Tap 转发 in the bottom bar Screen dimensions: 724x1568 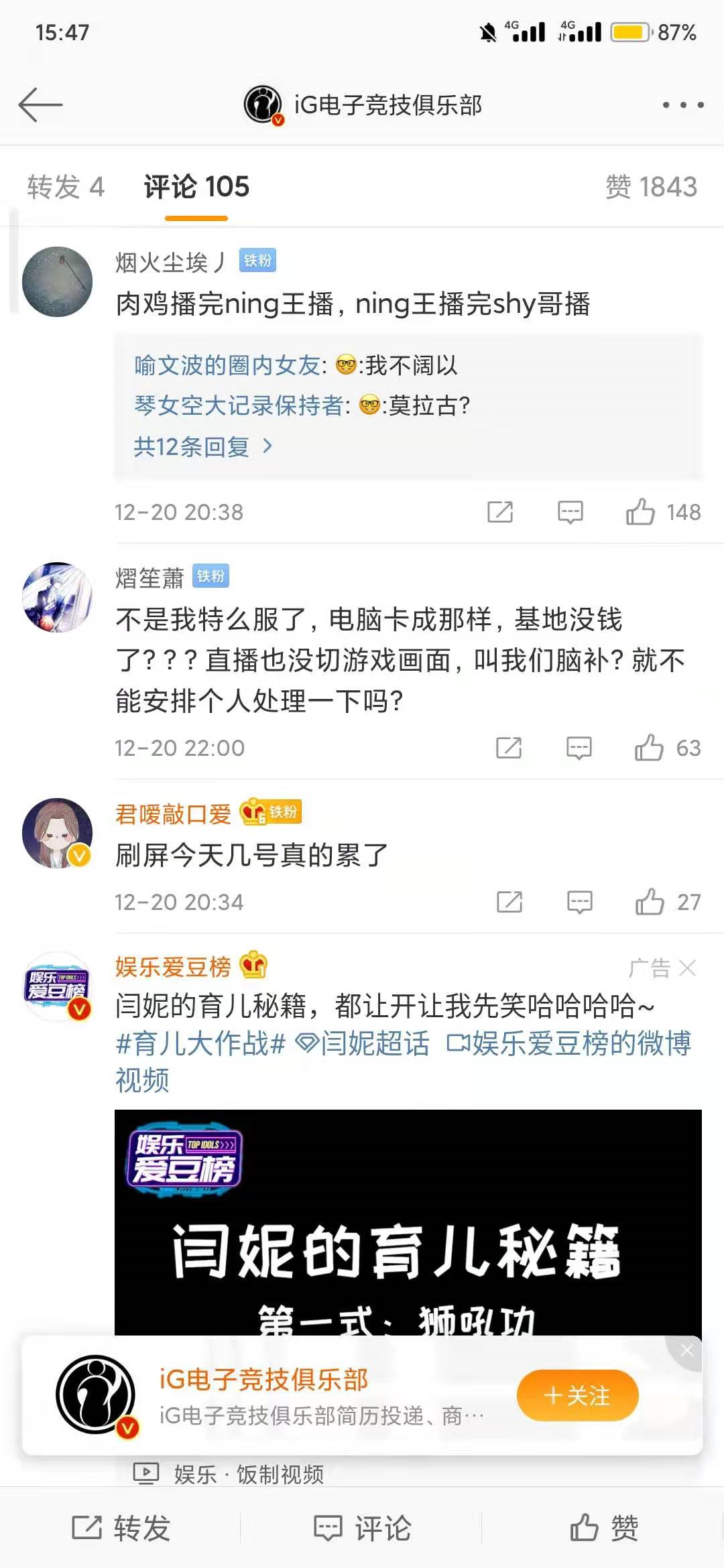point(121,1528)
